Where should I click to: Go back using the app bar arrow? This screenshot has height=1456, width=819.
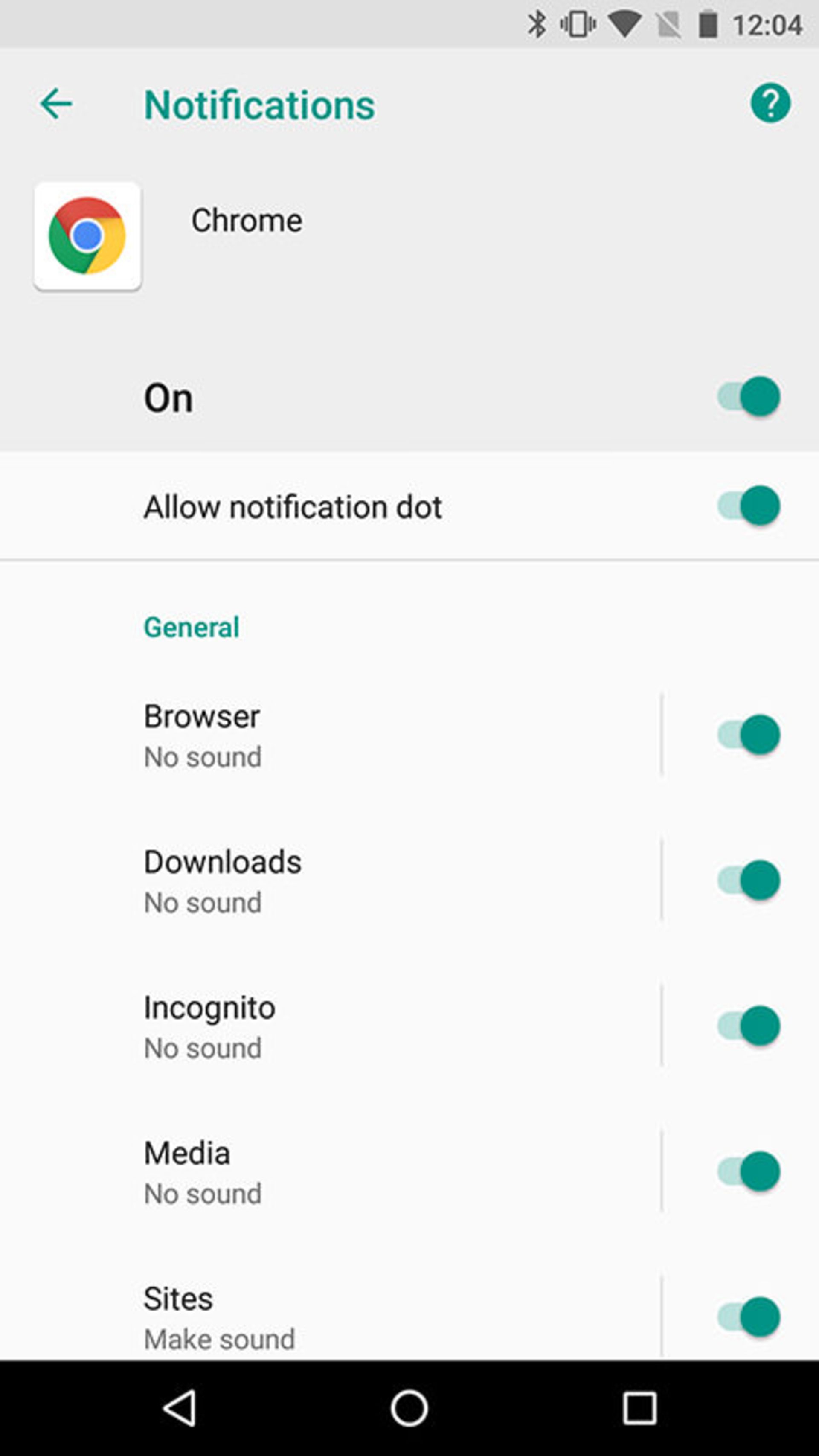55,103
